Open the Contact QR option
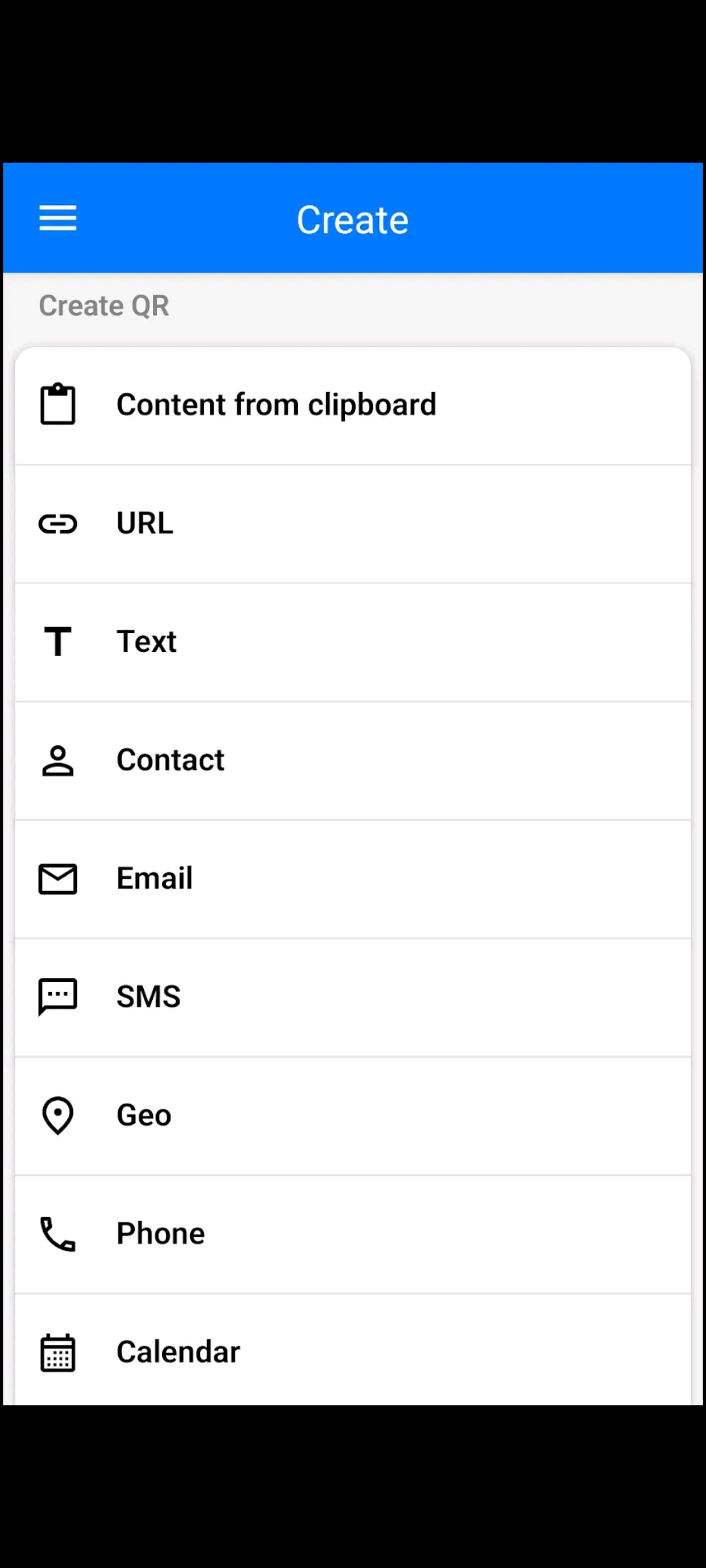The width and height of the screenshot is (706, 1568). point(353,760)
